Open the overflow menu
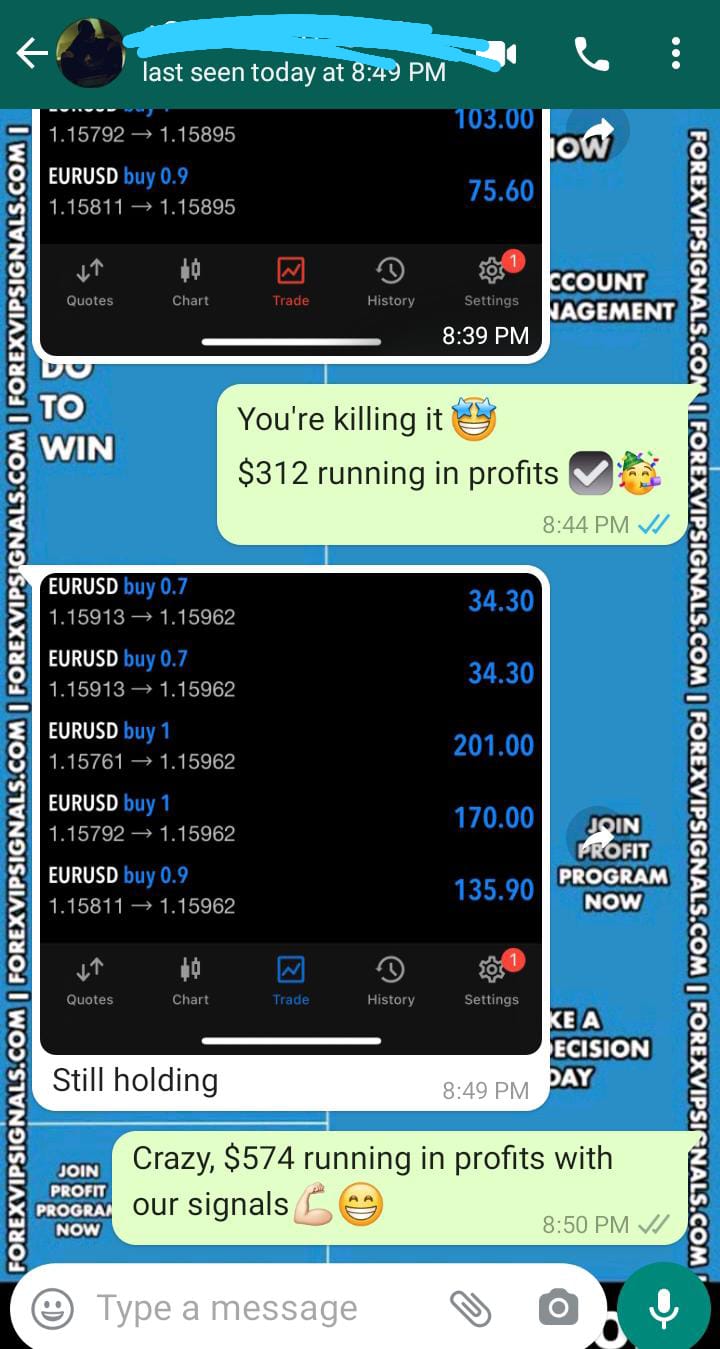 (x=676, y=54)
